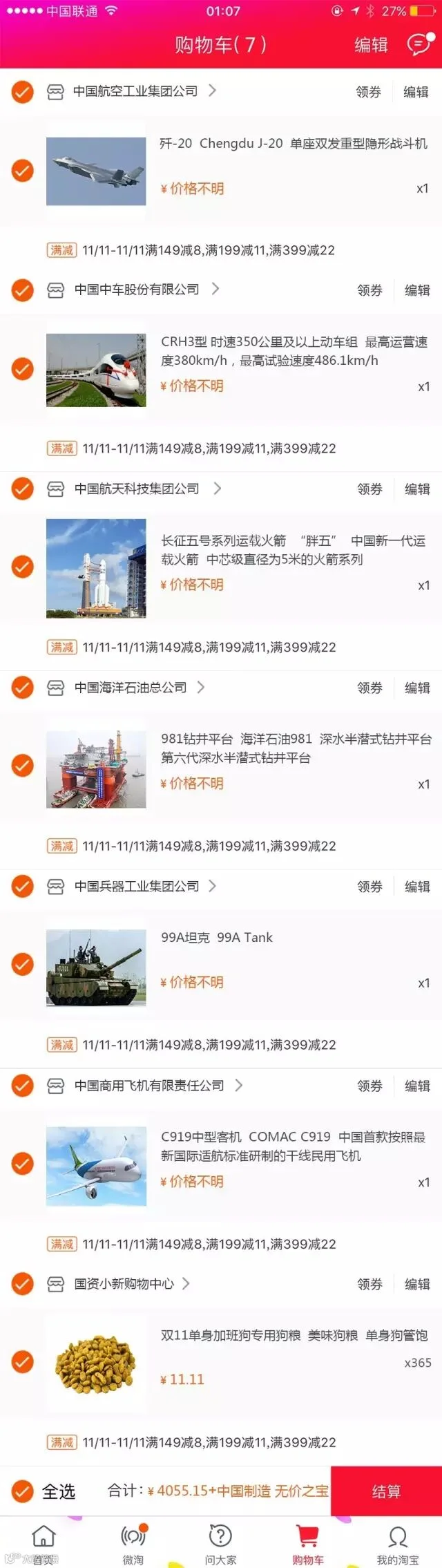The height and width of the screenshot is (1568, 442).
Task: Uncheck the 中国海洋石油总公司 shop checkbox
Action: [23, 688]
